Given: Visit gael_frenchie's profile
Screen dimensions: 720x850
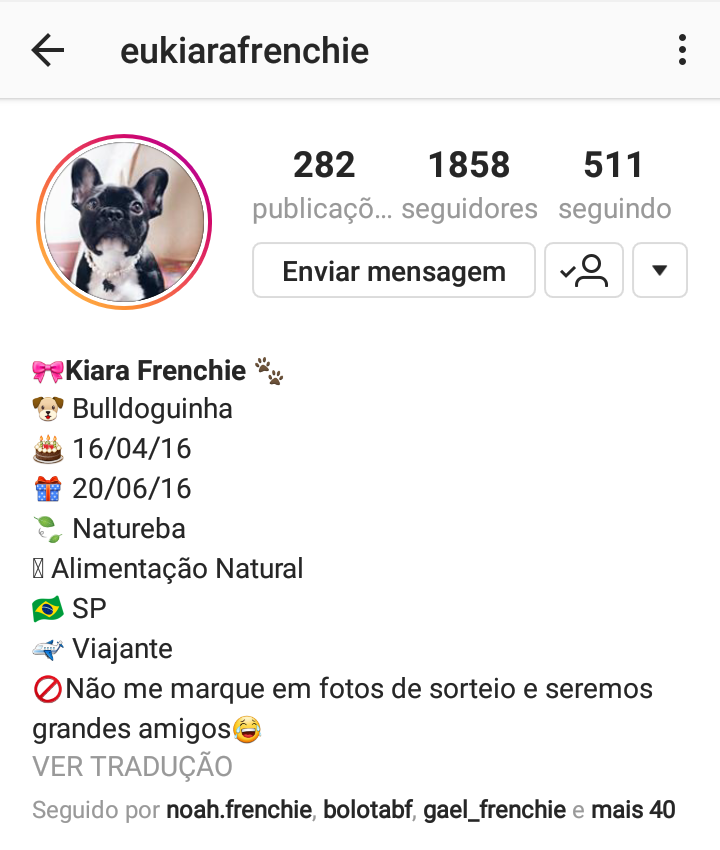Looking at the screenshot, I should [494, 810].
